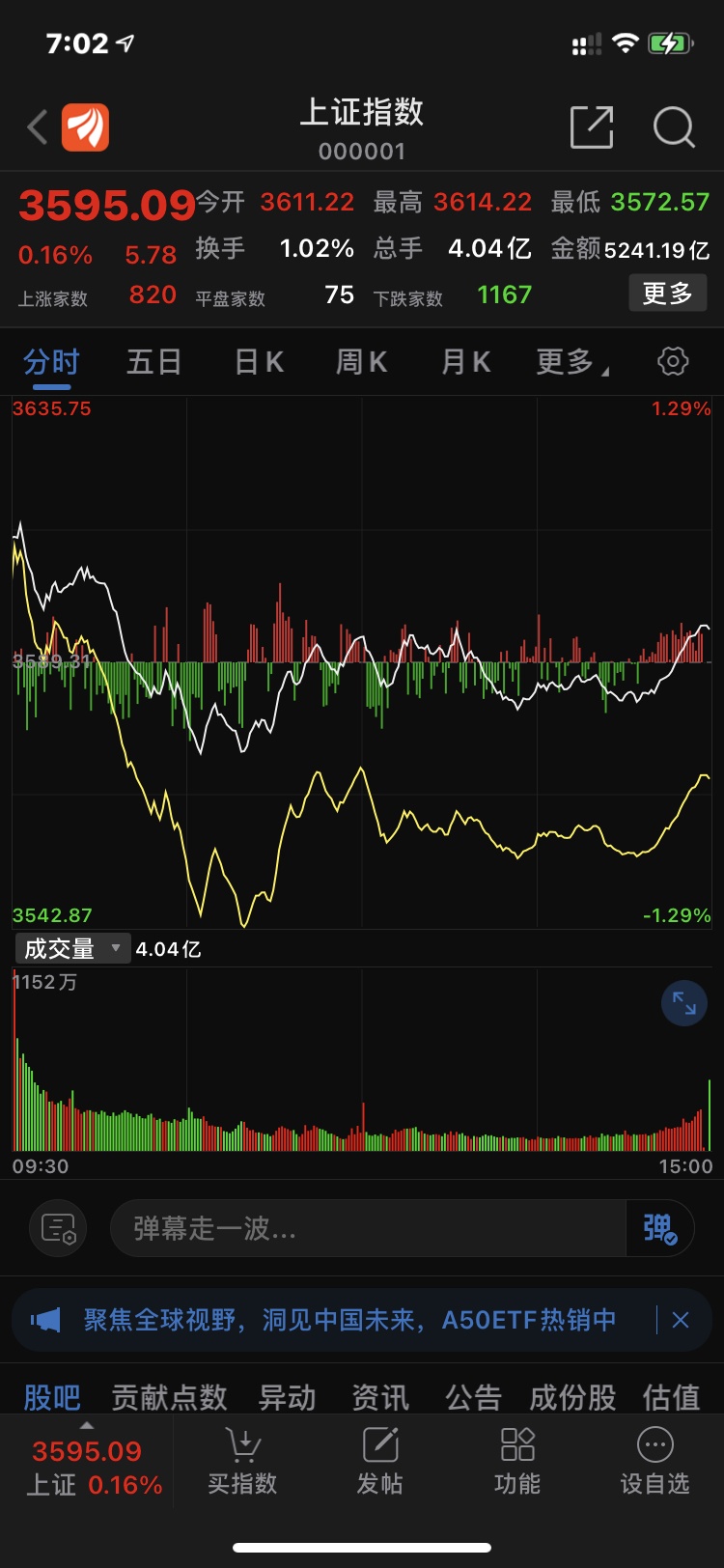724x1568 pixels.
Task: Expand the 更多 chart period dropdown
Action: (x=571, y=362)
